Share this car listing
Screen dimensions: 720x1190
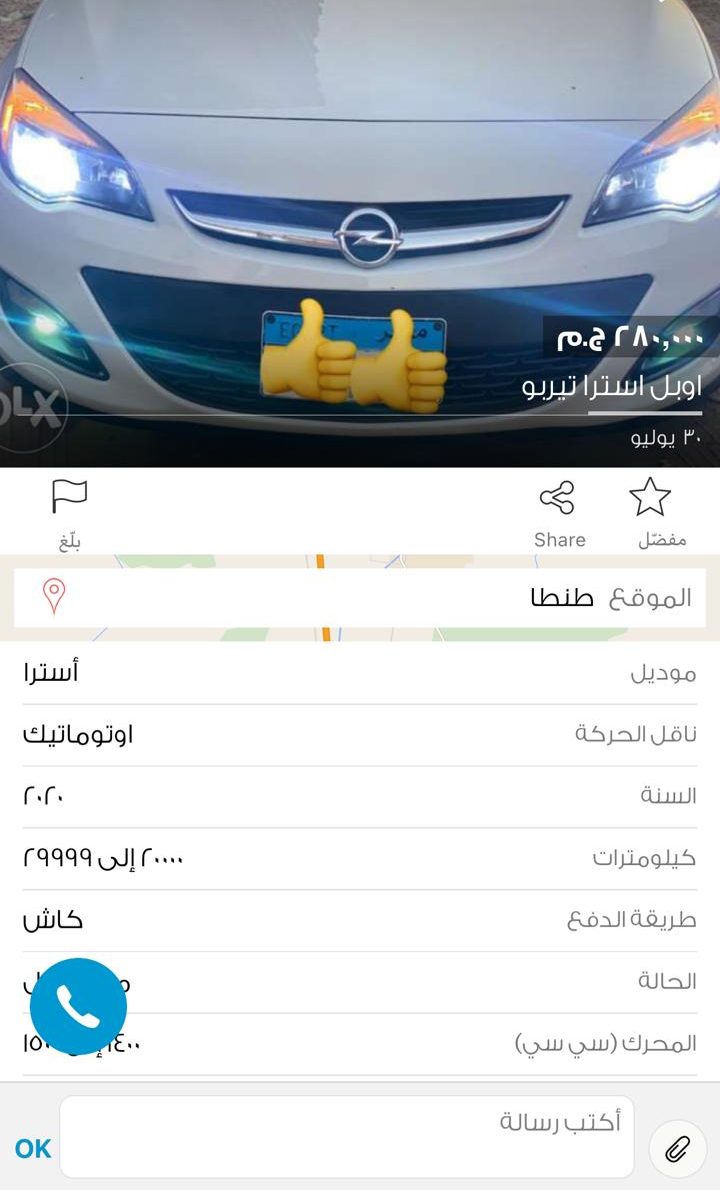[x=558, y=510]
